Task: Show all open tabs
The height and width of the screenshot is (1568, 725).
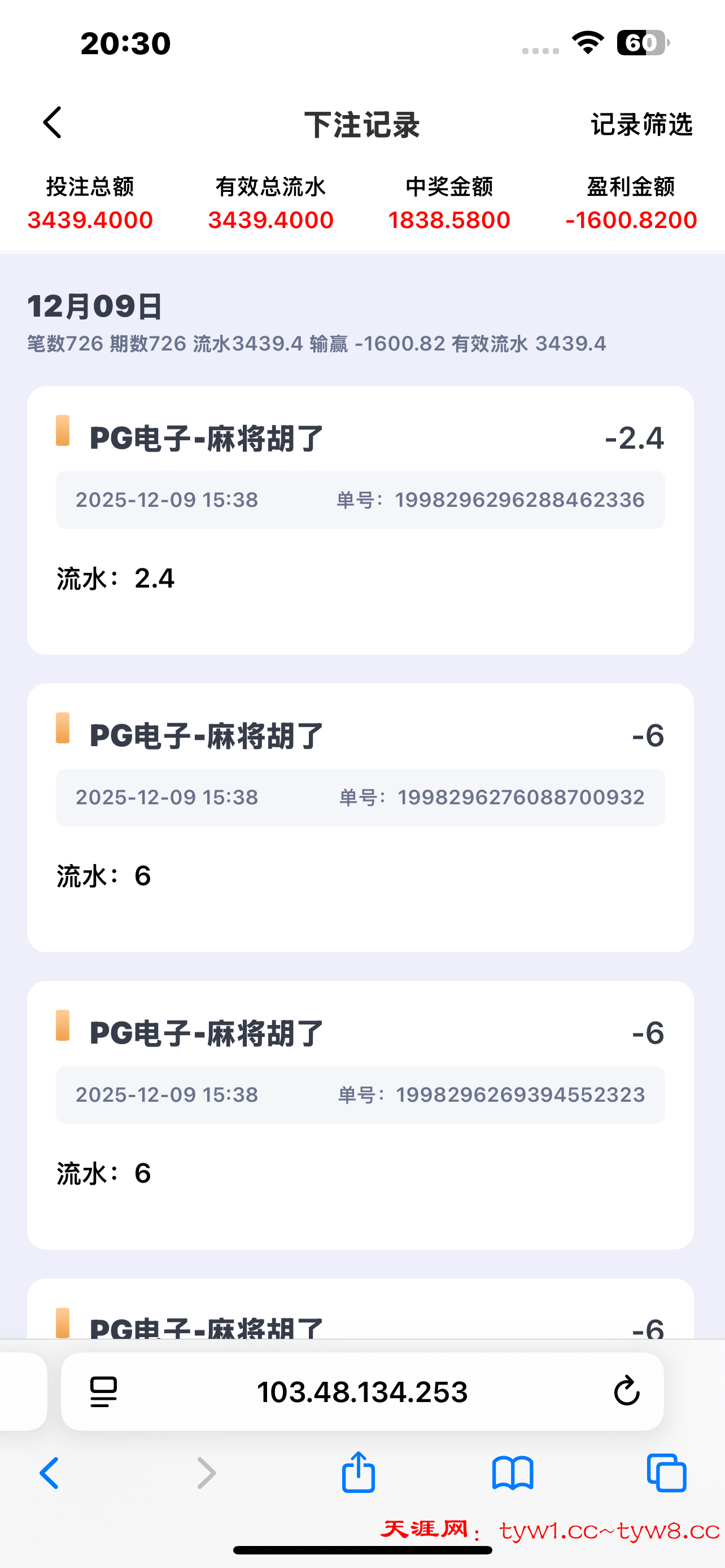Action: tap(667, 1474)
